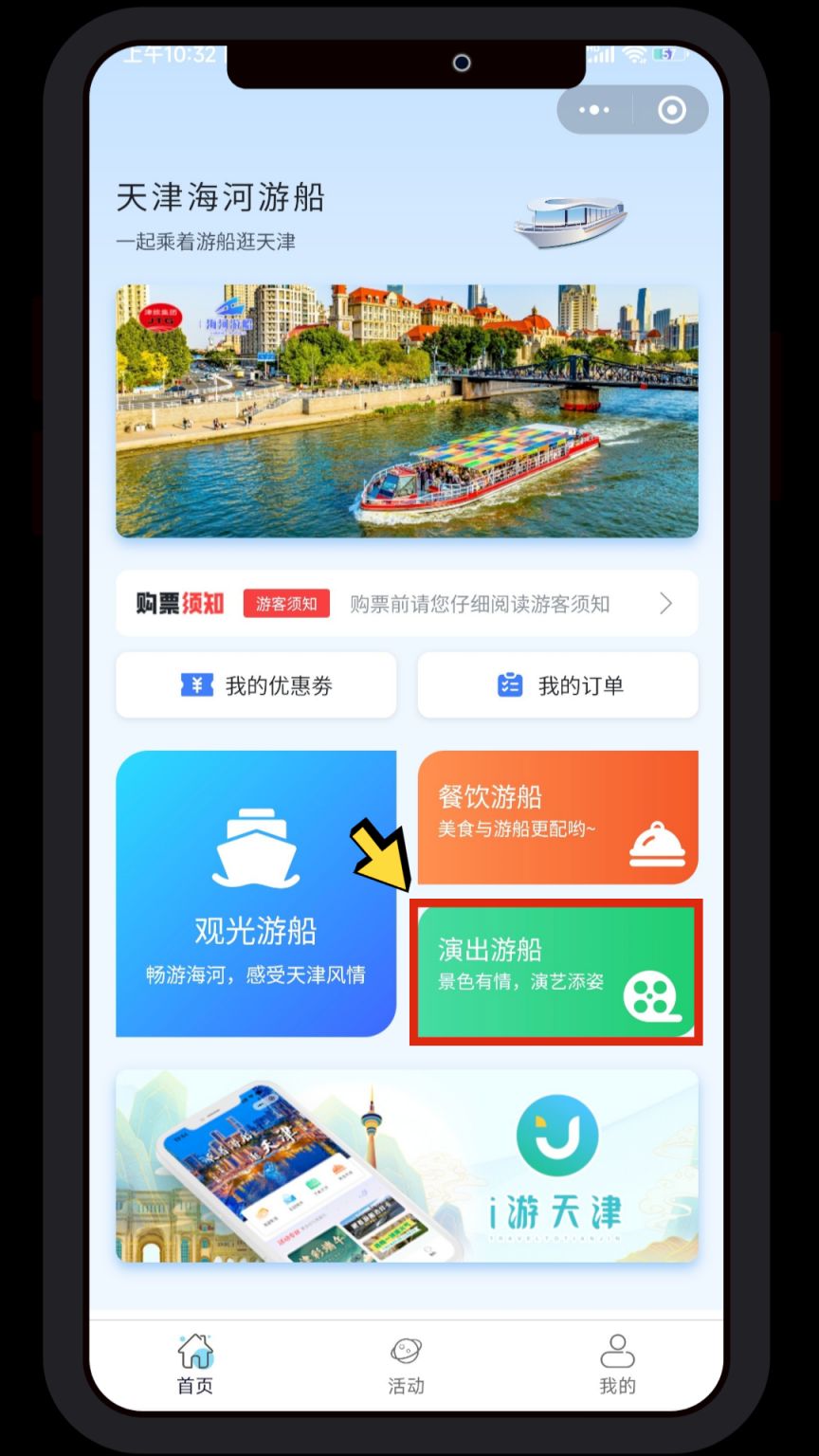Viewport: 819px width, 1456px height.
Task: Switch to the 首页 home tab
Action: tap(195, 1364)
